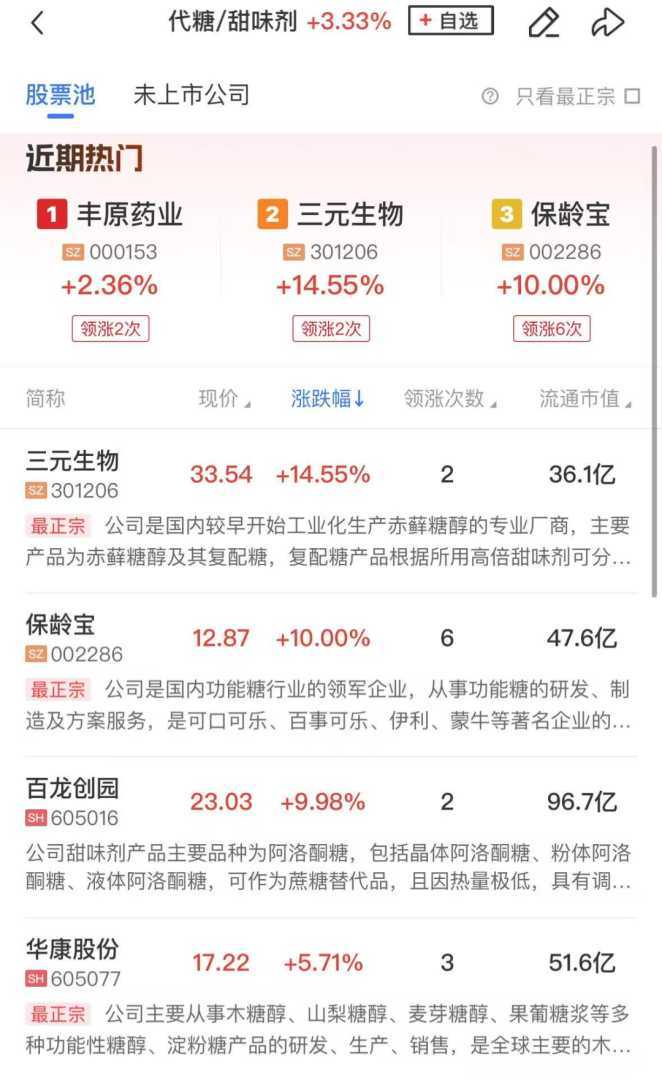The image size is (662, 1080).
Task: Sort the list by 现价
Action: (224, 399)
